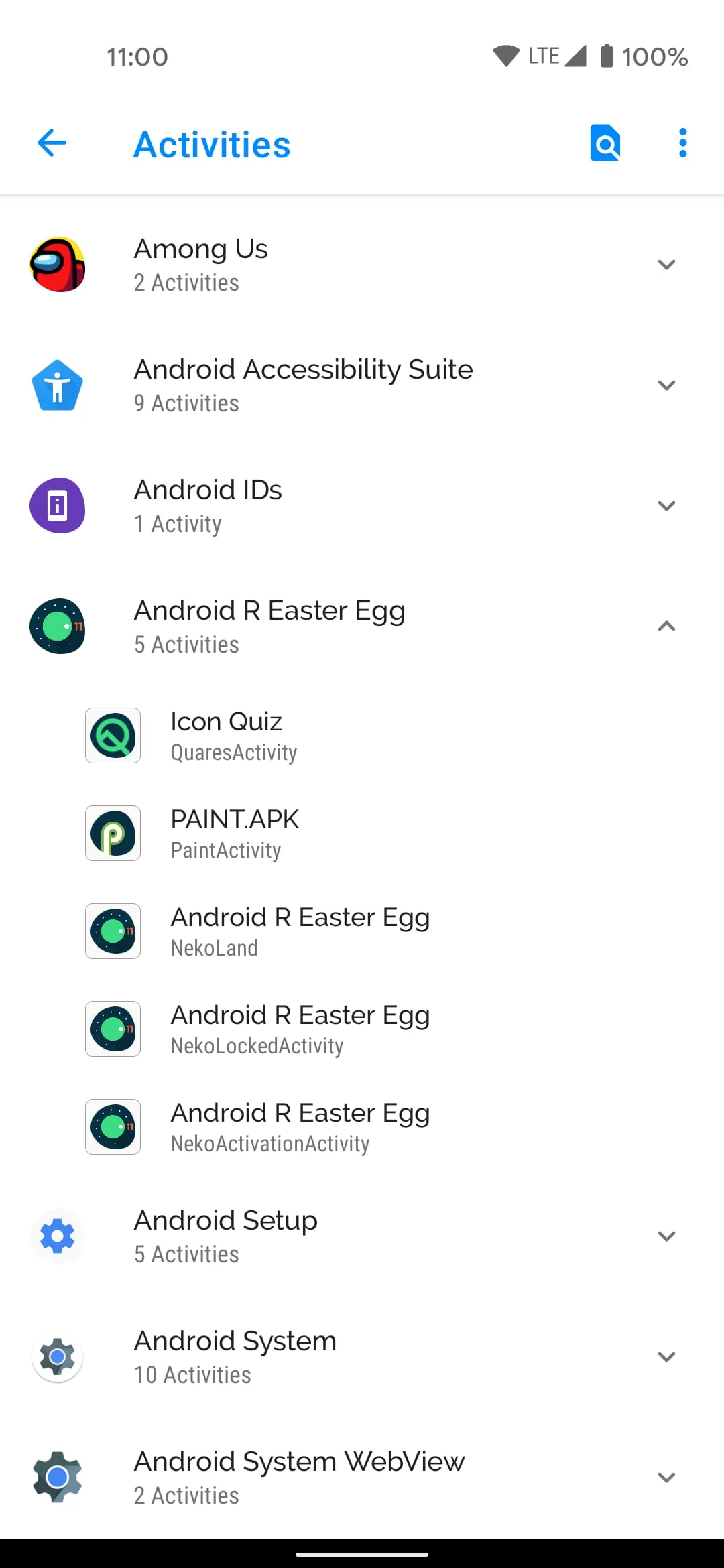Tap the Android Setup gear icon
This screenshot has height=1568, width=724.
[58, 1236]
